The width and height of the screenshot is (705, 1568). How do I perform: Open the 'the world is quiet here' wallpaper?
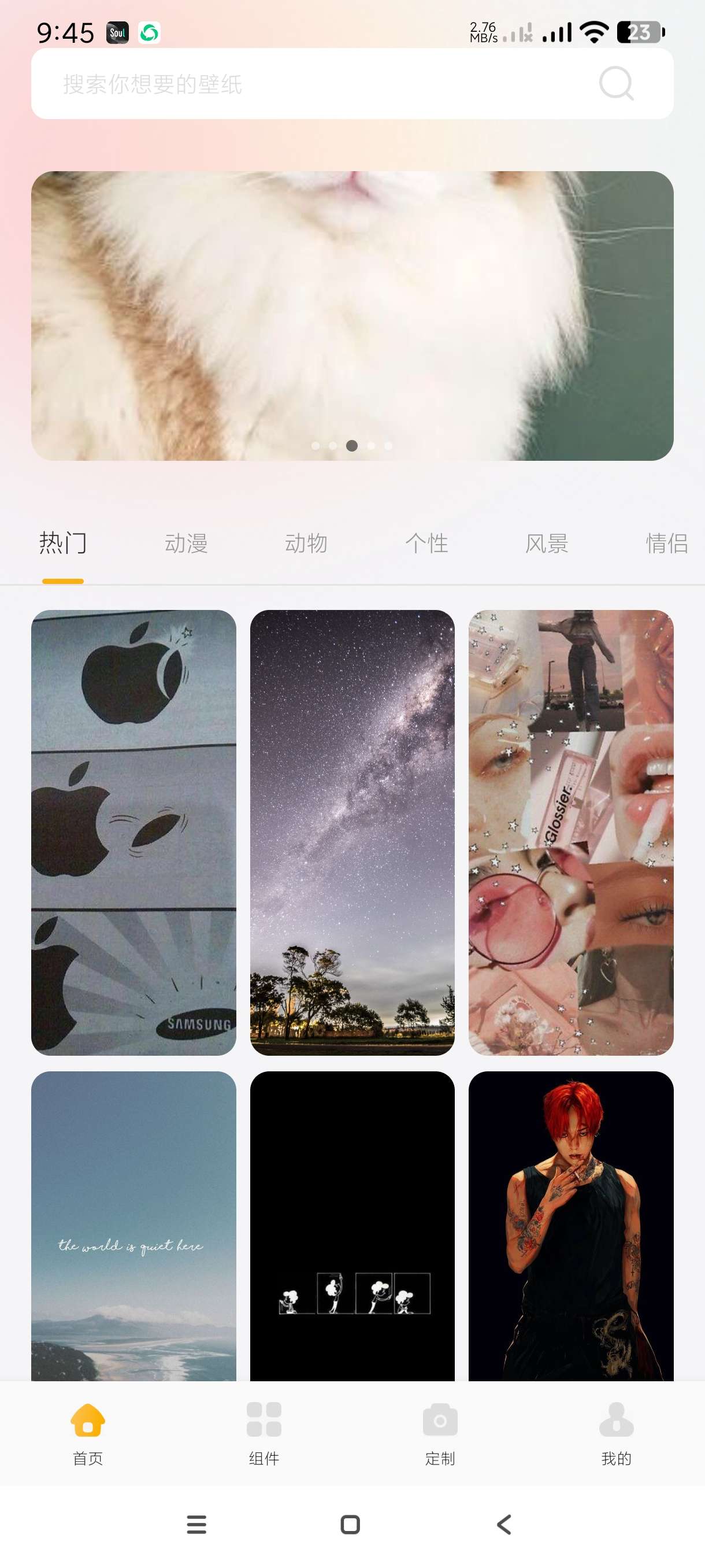tap(134, 1225)
